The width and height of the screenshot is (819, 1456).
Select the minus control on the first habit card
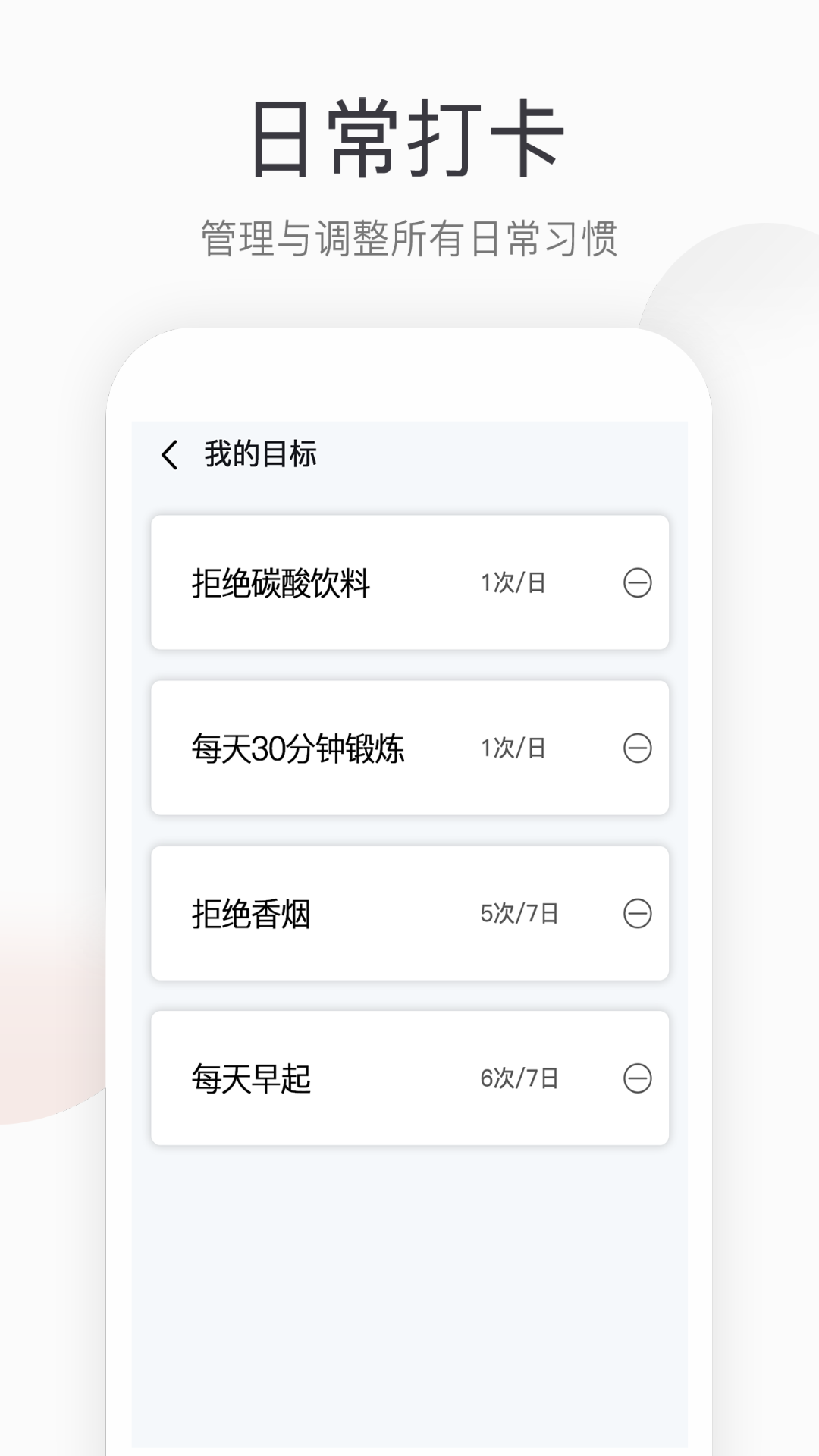(639, 582)
